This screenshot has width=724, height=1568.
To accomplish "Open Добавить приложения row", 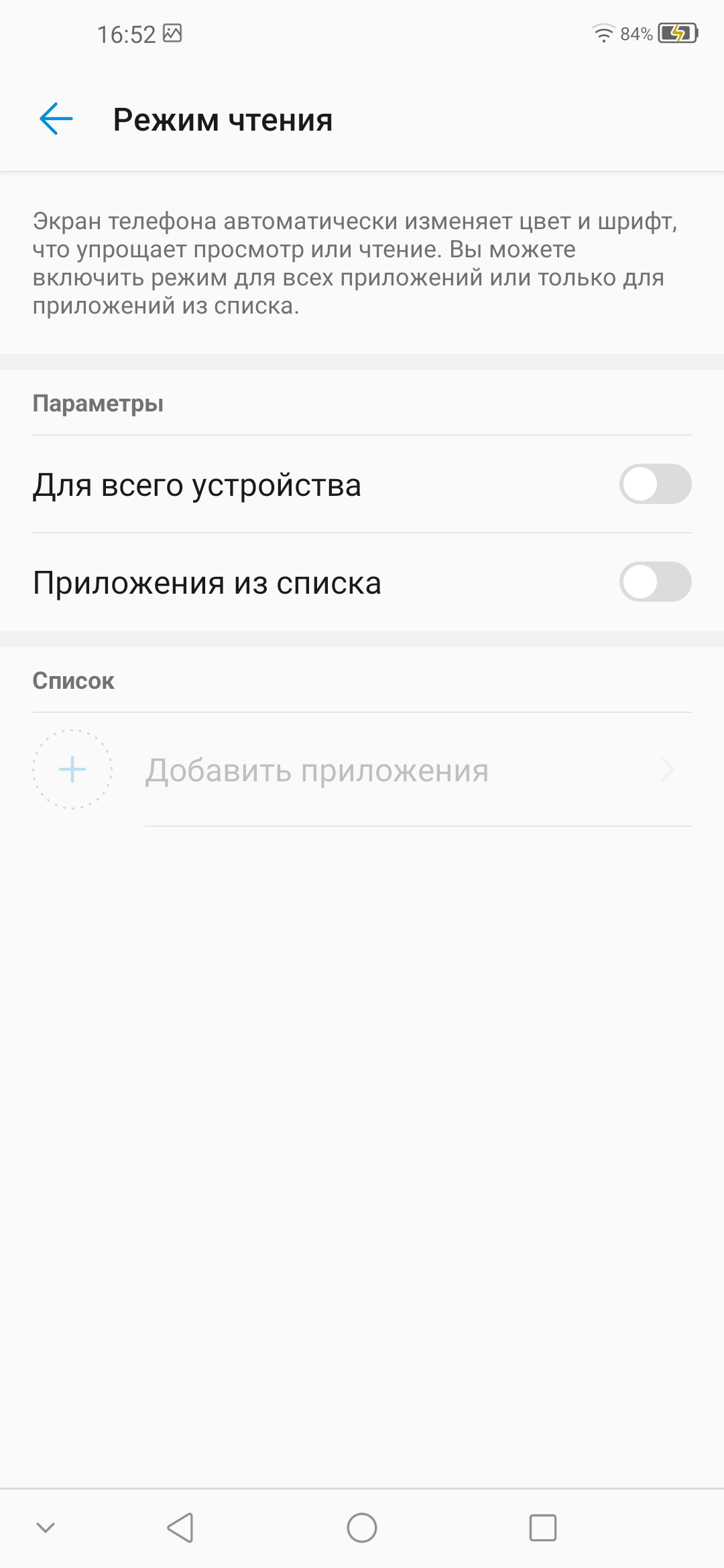I will [362, 770].
